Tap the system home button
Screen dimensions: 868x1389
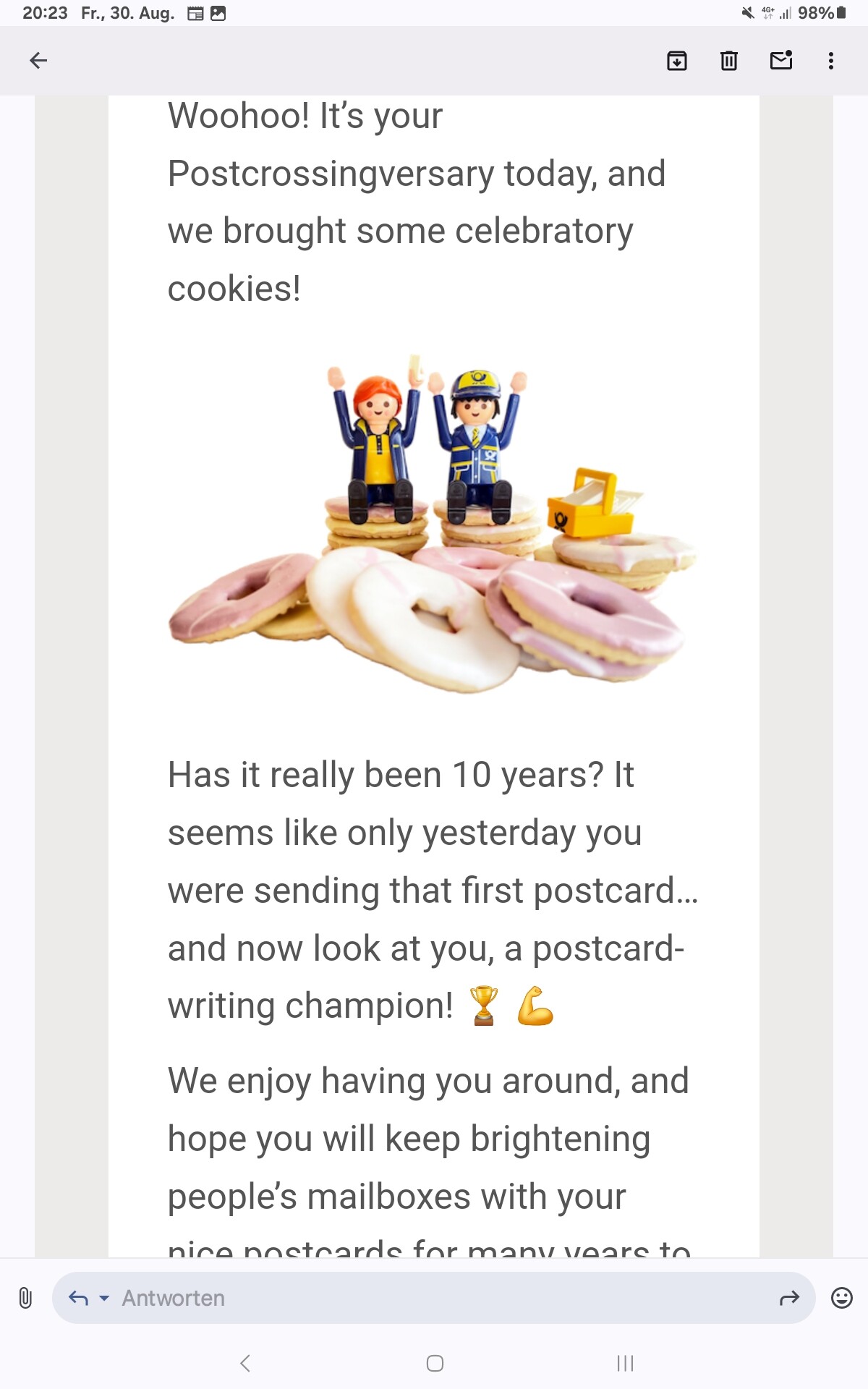435,1363
